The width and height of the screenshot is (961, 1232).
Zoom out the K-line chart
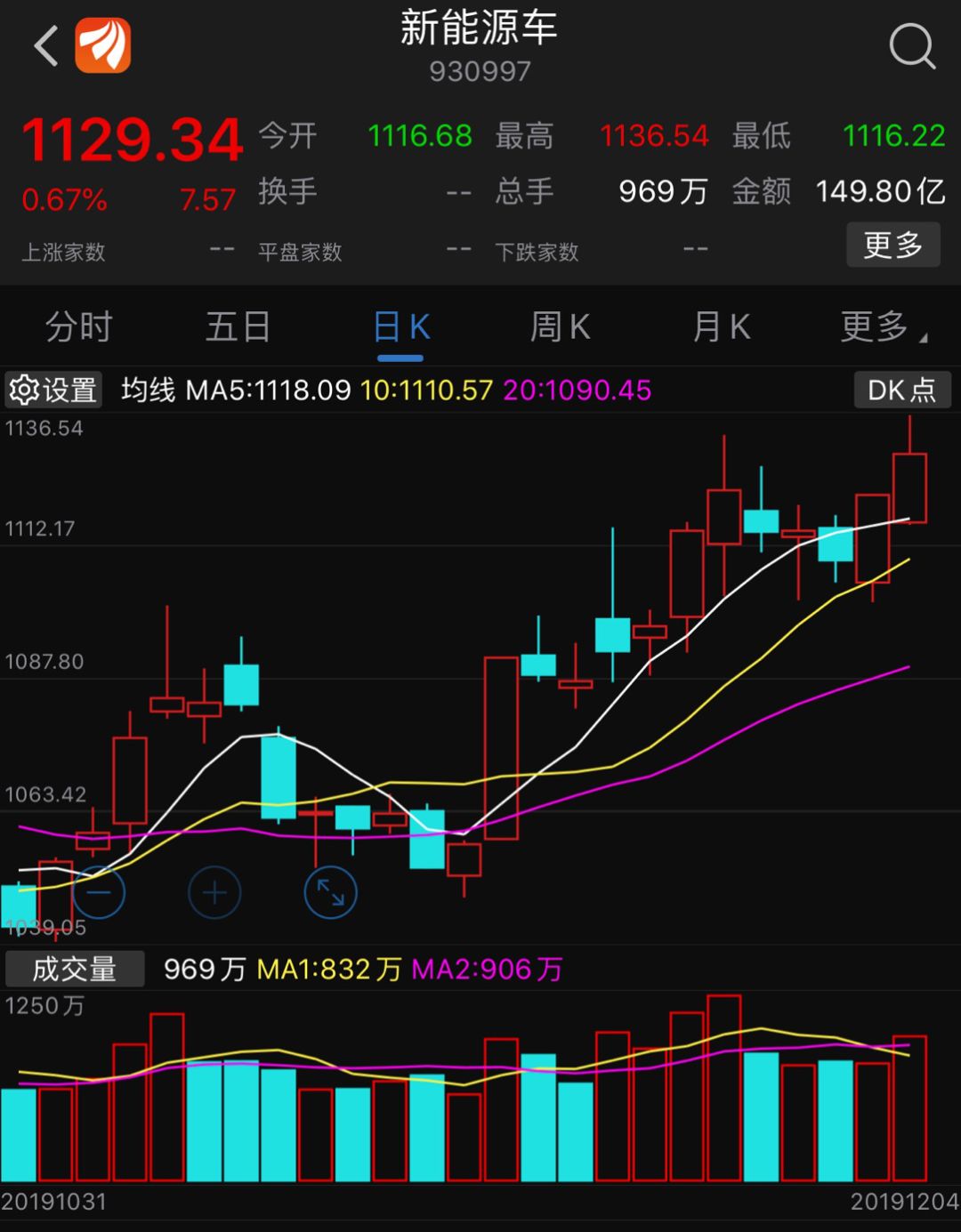coord(99,892)
